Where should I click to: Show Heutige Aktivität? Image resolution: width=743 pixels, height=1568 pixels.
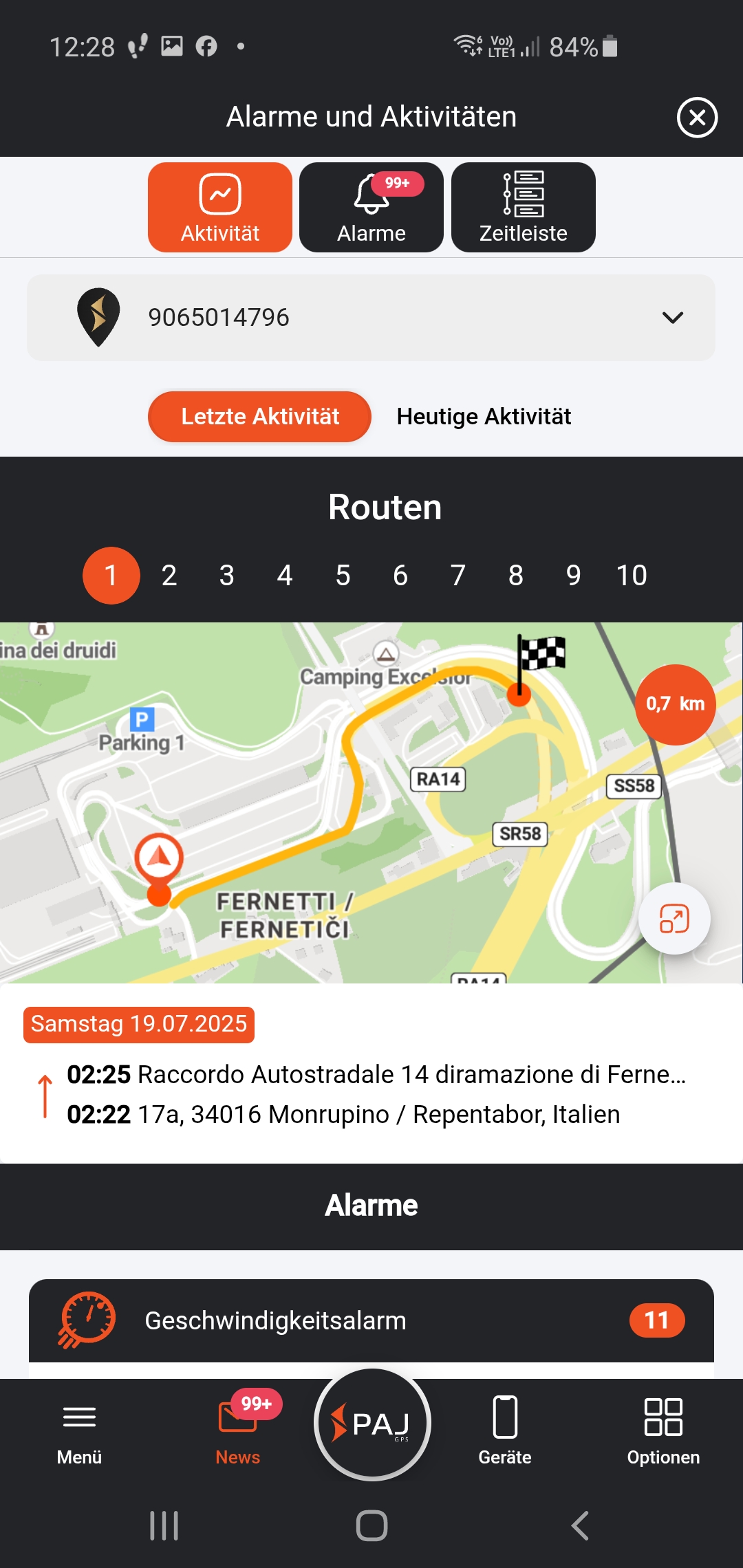484,417
